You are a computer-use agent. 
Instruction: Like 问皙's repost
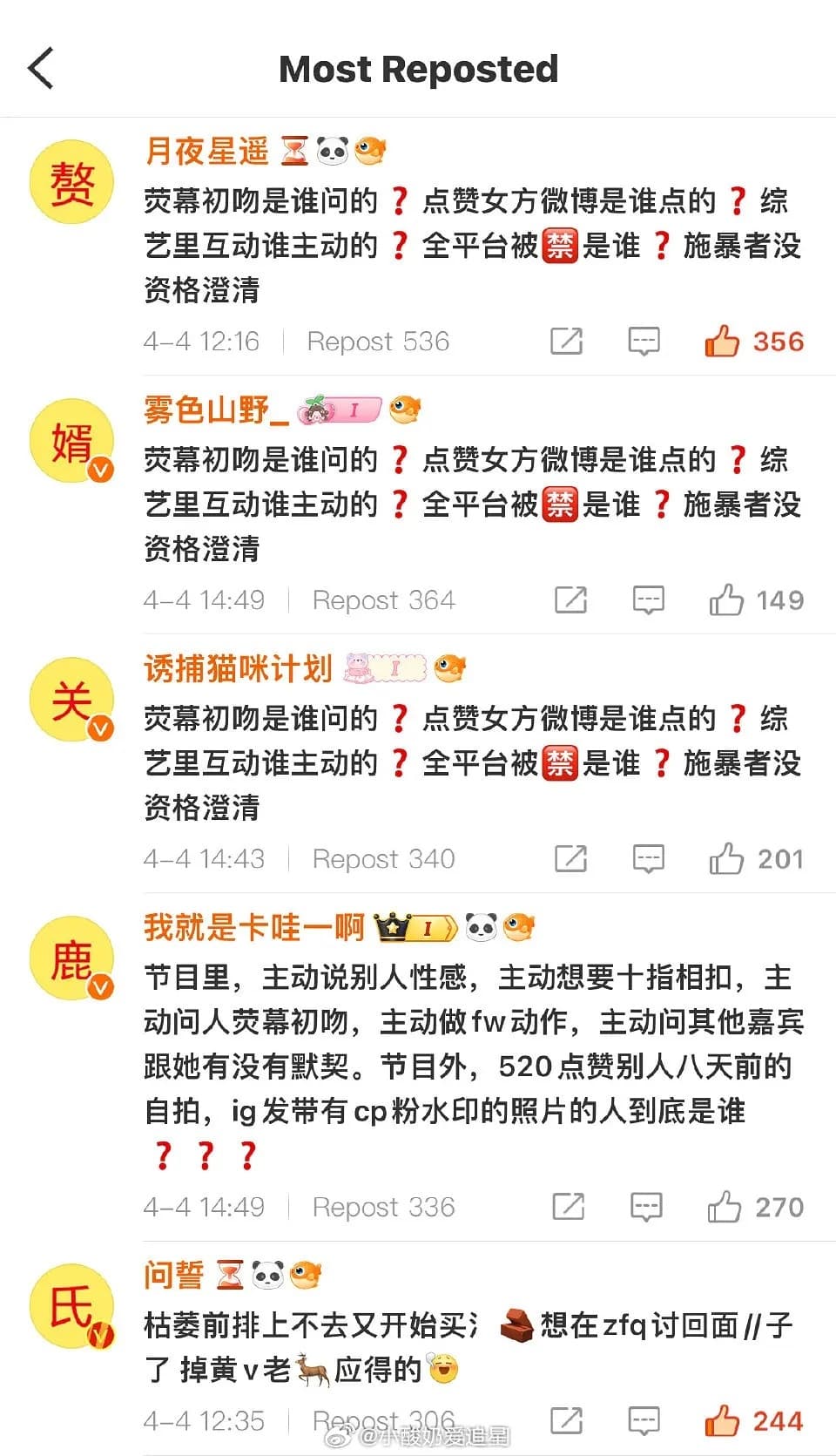[x=722, y=1420]
